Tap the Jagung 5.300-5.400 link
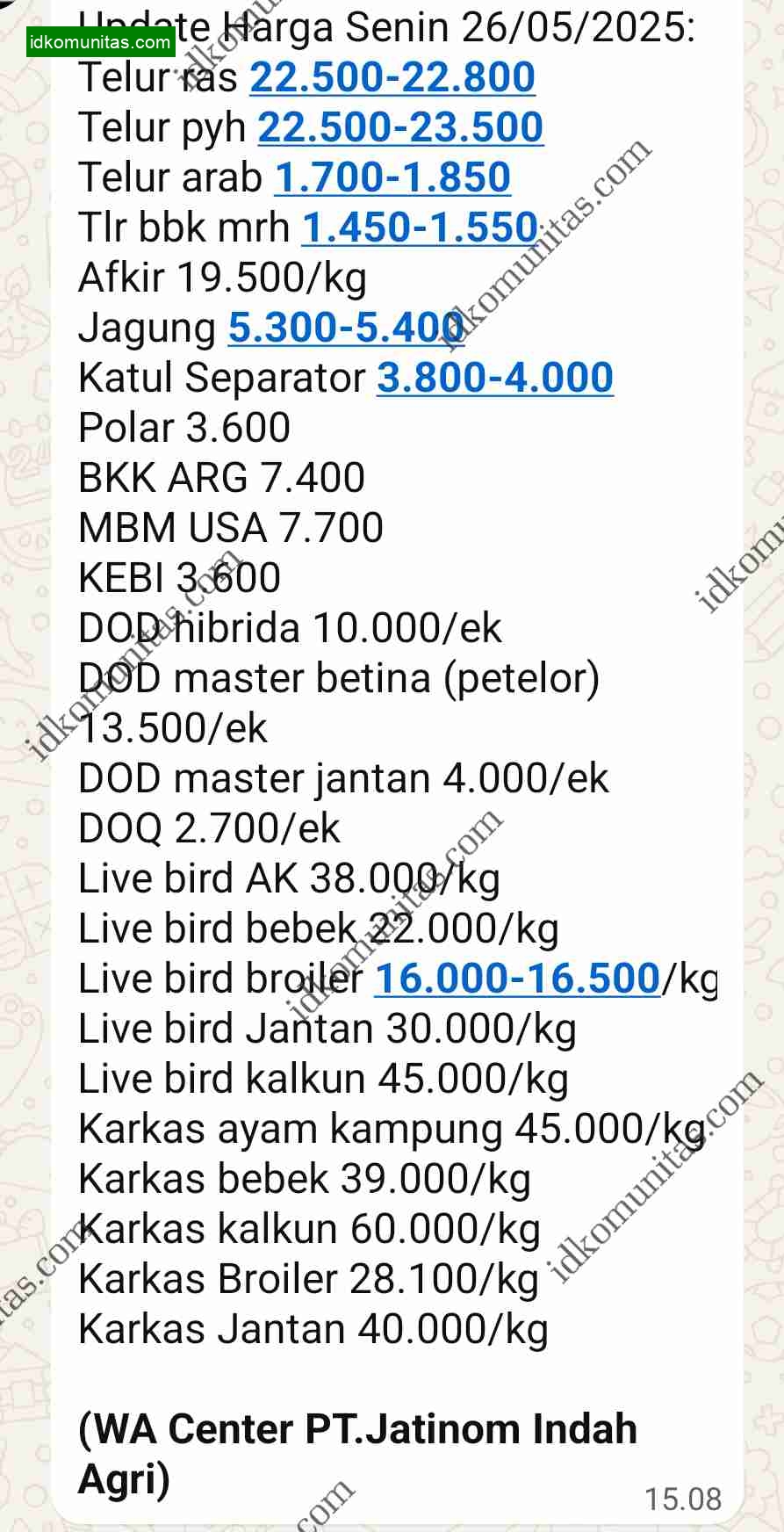 pyautogui.click(x=346, y=328)
